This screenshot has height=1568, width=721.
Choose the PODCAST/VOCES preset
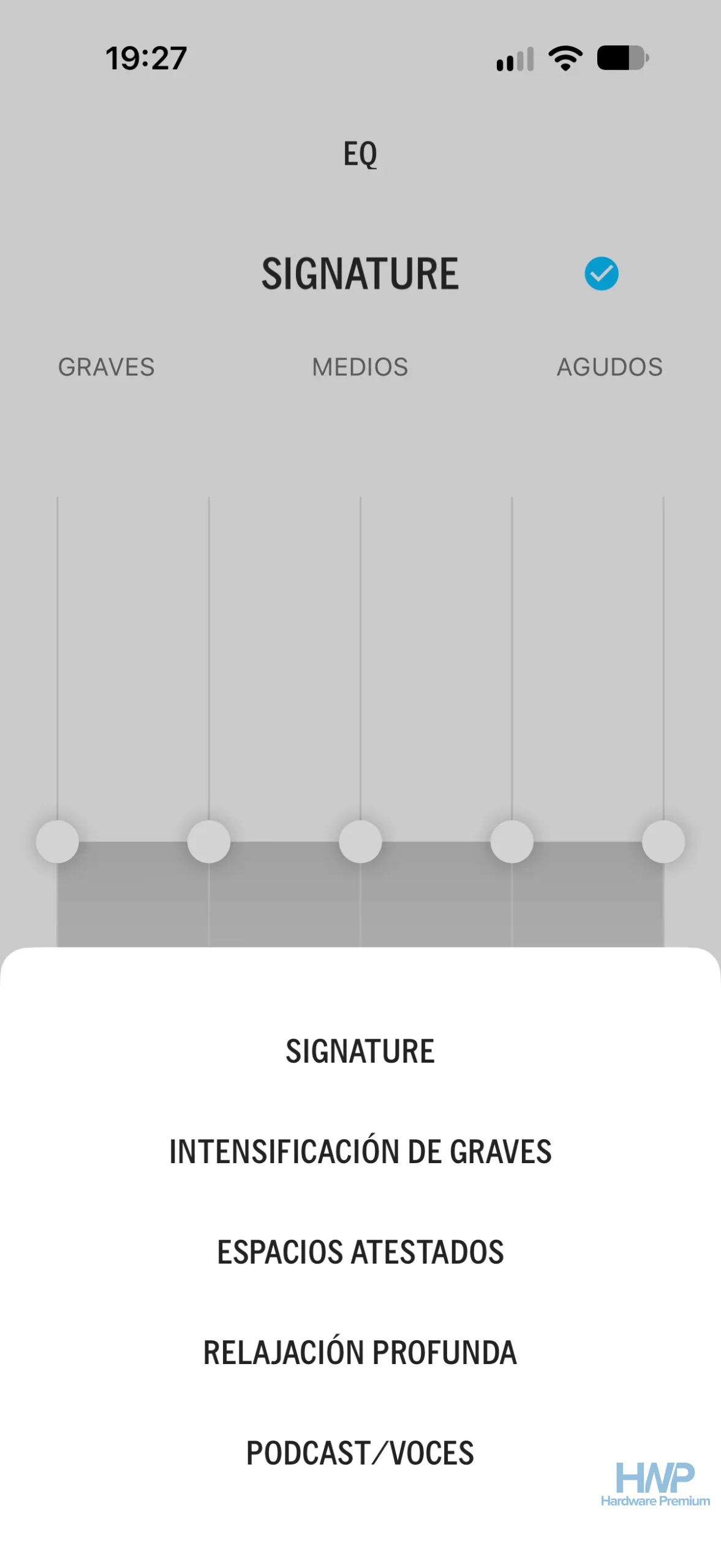(x=360, y=1452)
